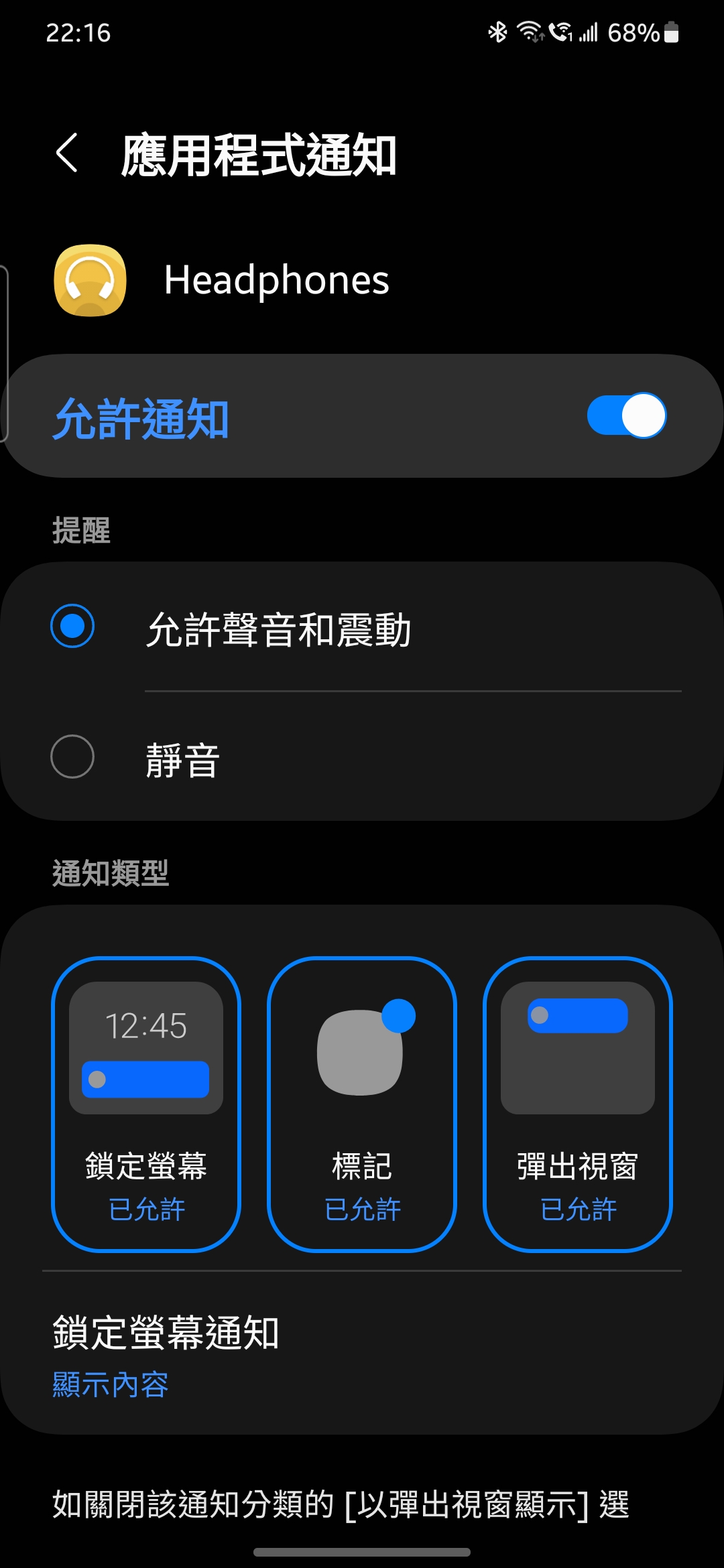Toggle the 標記 badge notification type
724x1568 pixels.
tap(362, 1104)
